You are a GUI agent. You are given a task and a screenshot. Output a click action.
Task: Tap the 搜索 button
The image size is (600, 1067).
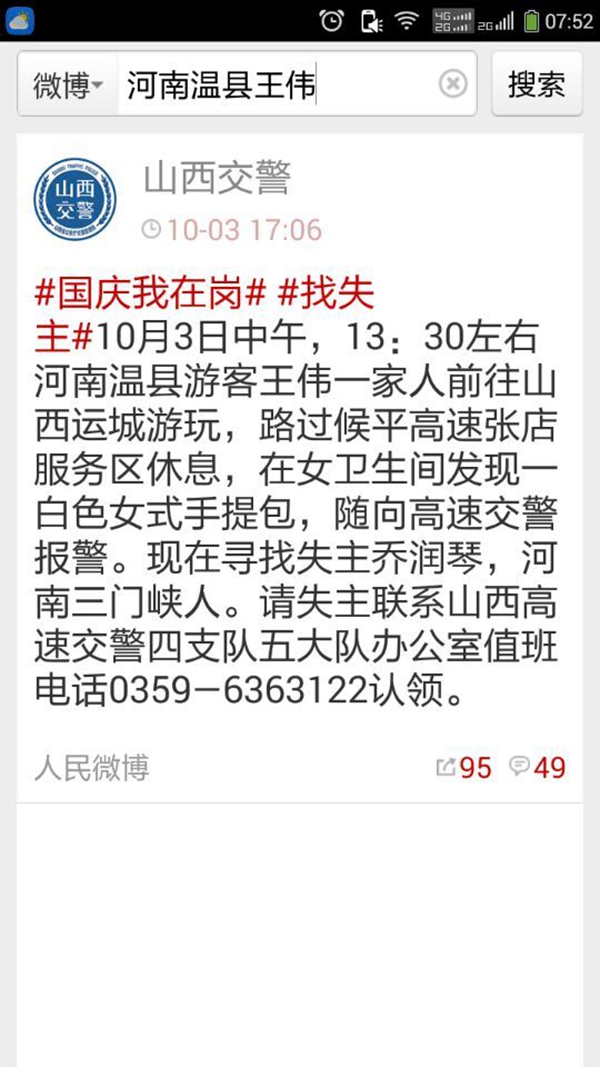click(x=537, y=84)
